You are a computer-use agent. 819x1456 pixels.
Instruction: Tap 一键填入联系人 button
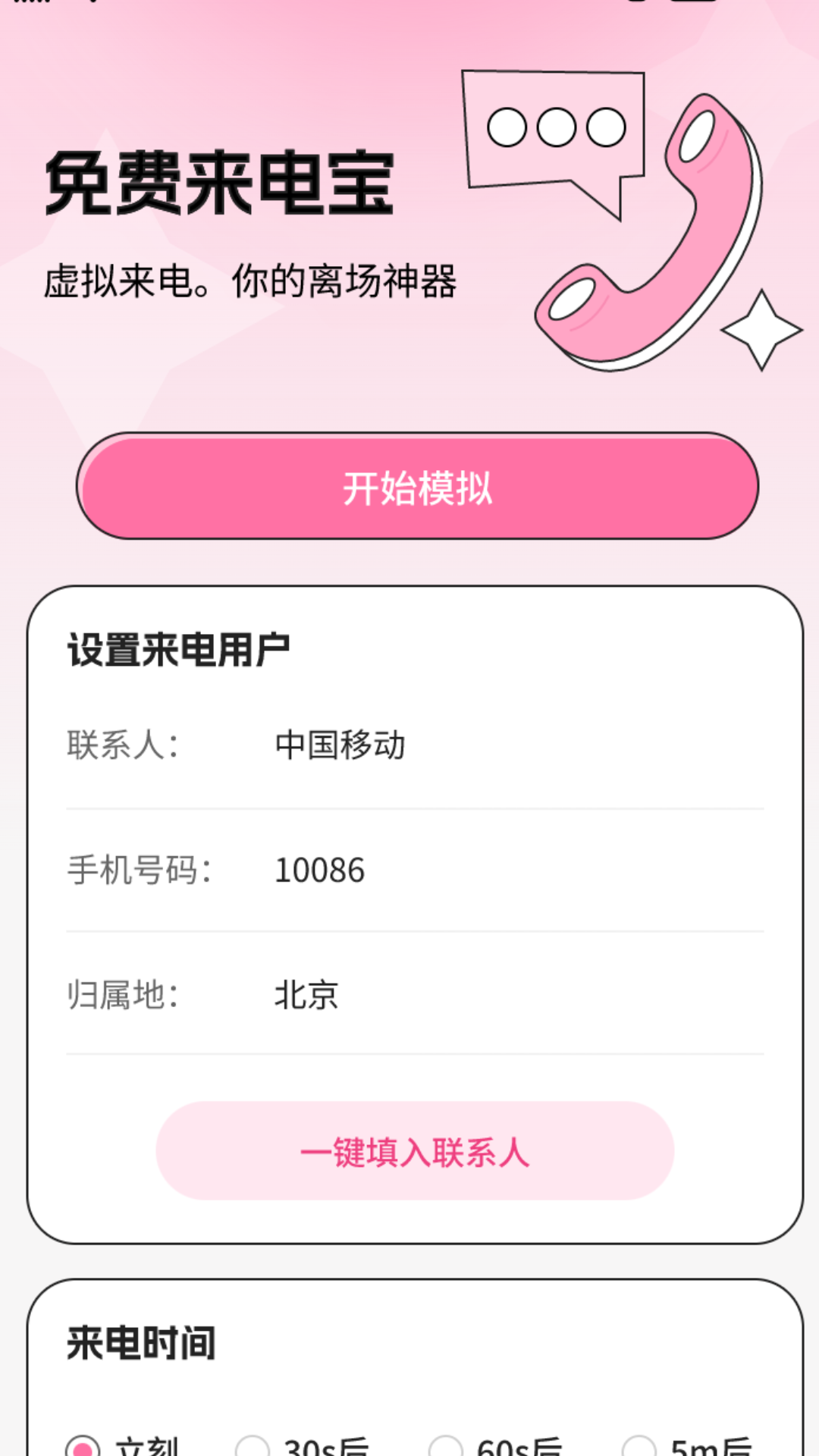(415, 1151)
